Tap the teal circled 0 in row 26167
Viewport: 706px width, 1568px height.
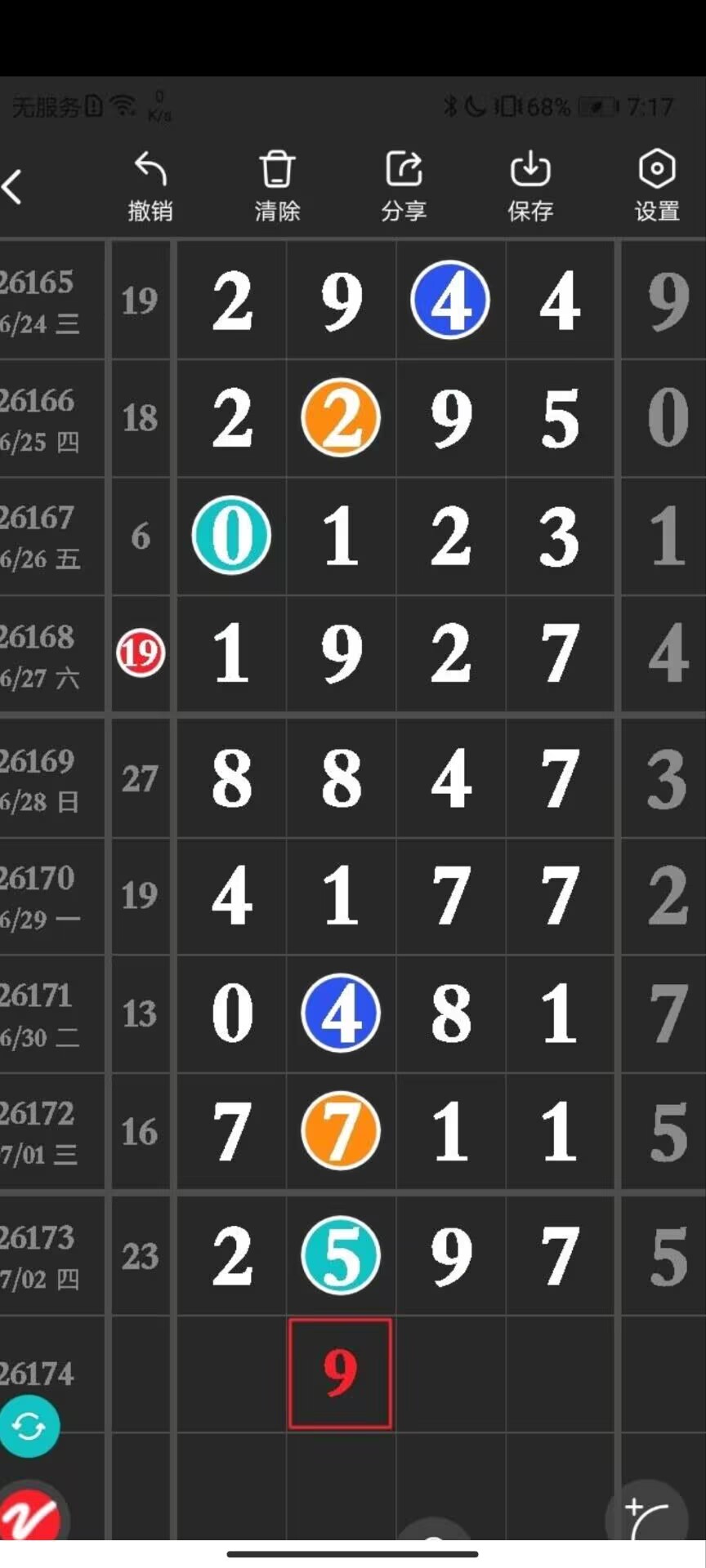pos(231,535)
